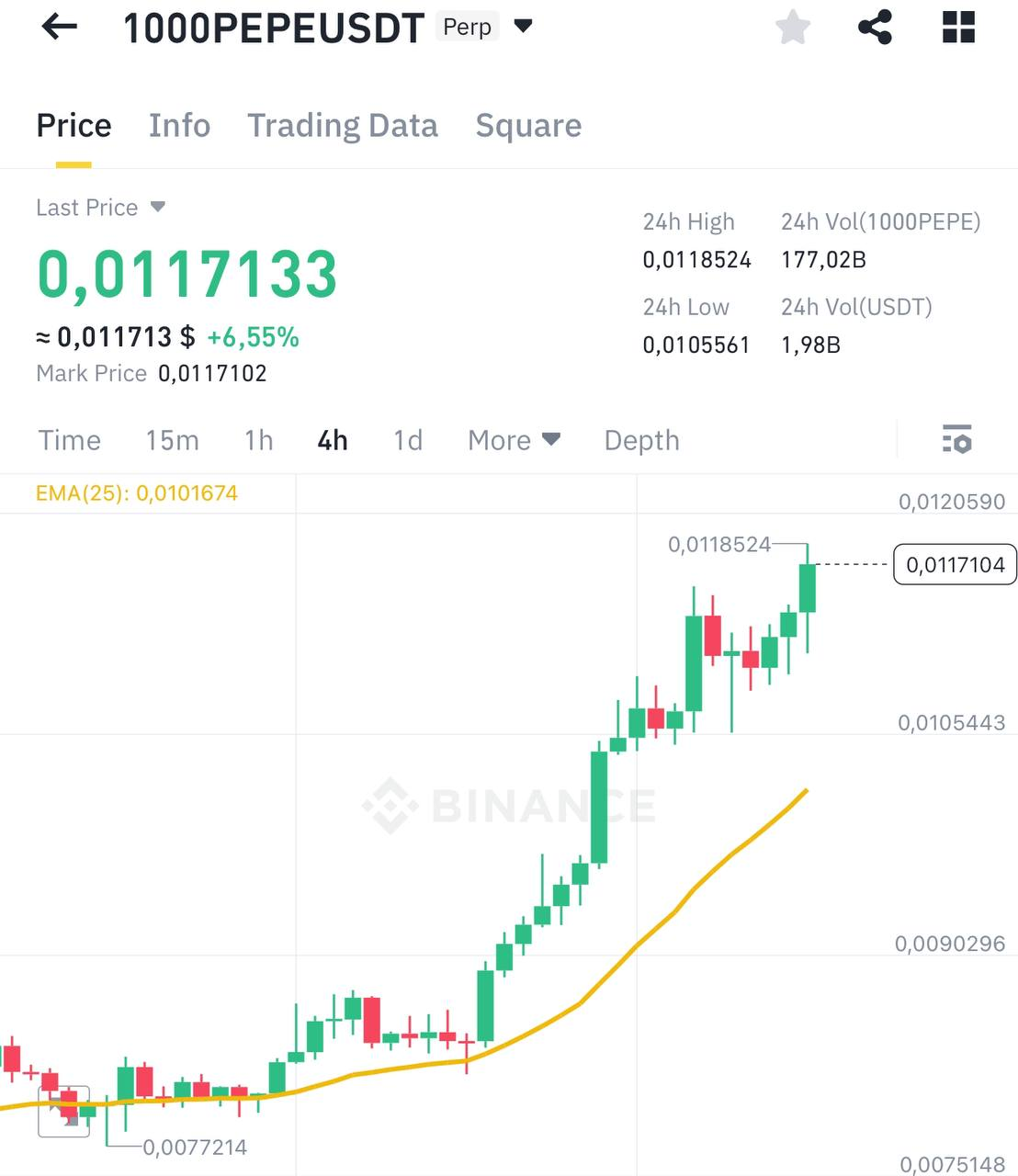
Task: View the Square tab
Action: point(528,126)
